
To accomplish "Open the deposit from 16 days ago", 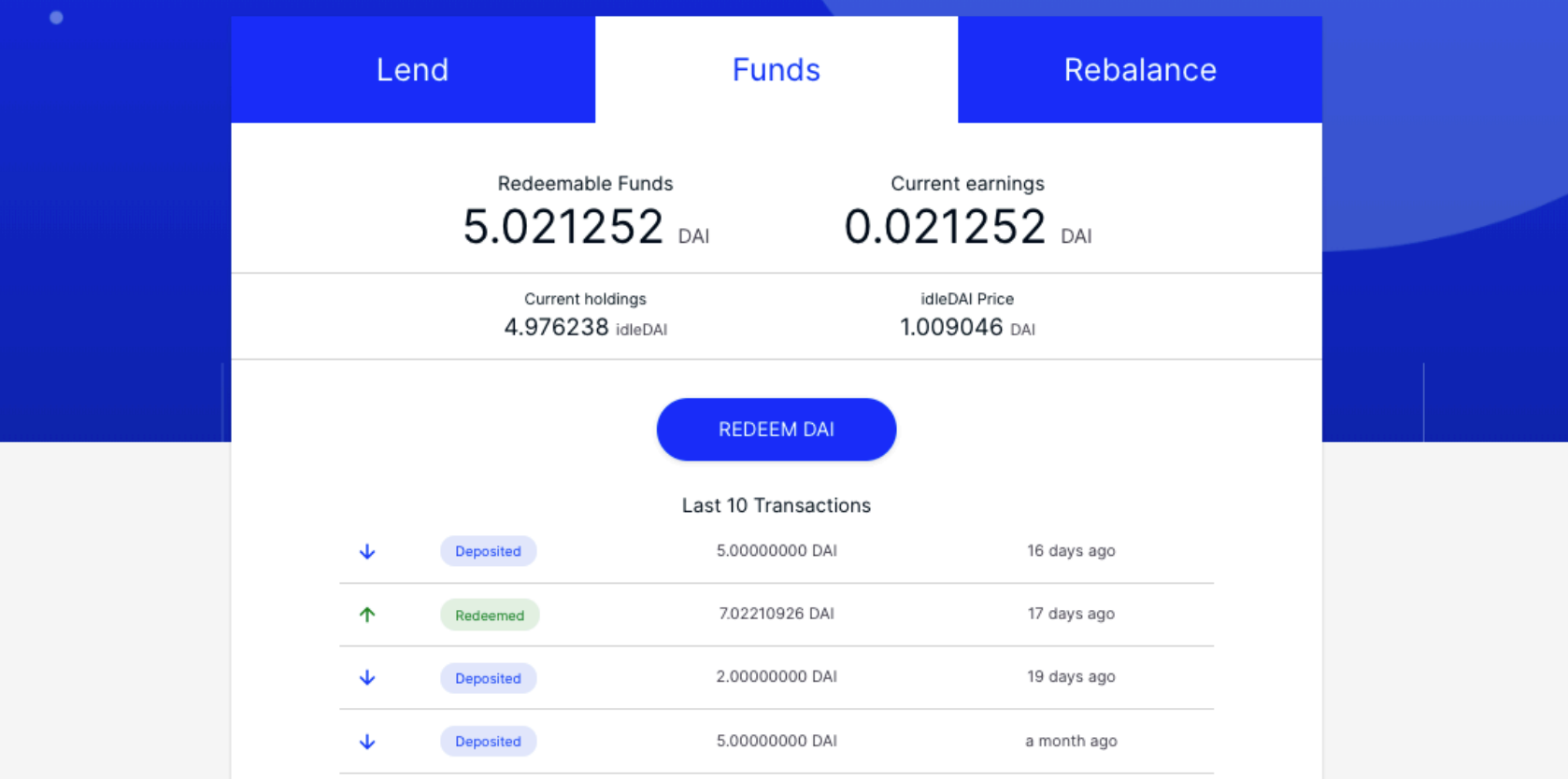I will (x=776, y=551).
